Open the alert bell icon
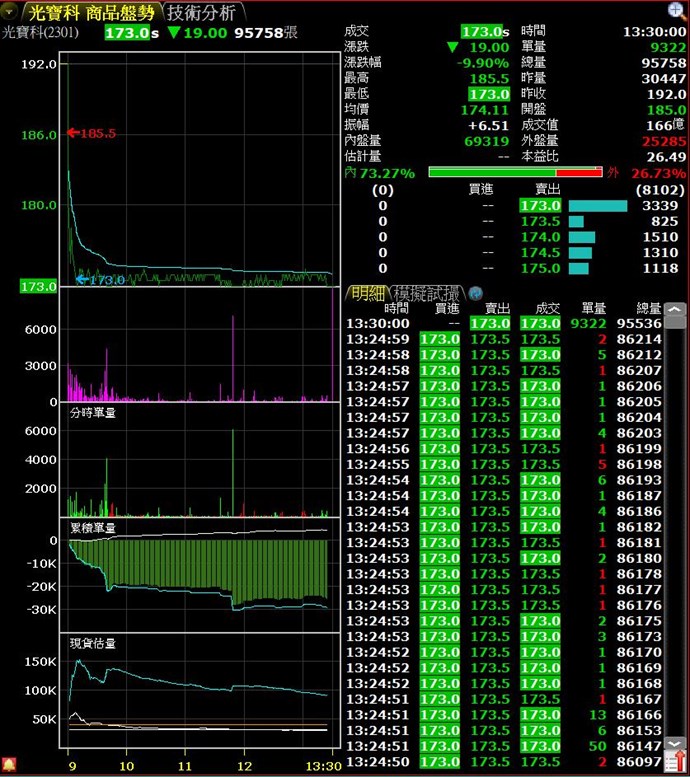This screenshot has height=777, width=690. [9, 763]
